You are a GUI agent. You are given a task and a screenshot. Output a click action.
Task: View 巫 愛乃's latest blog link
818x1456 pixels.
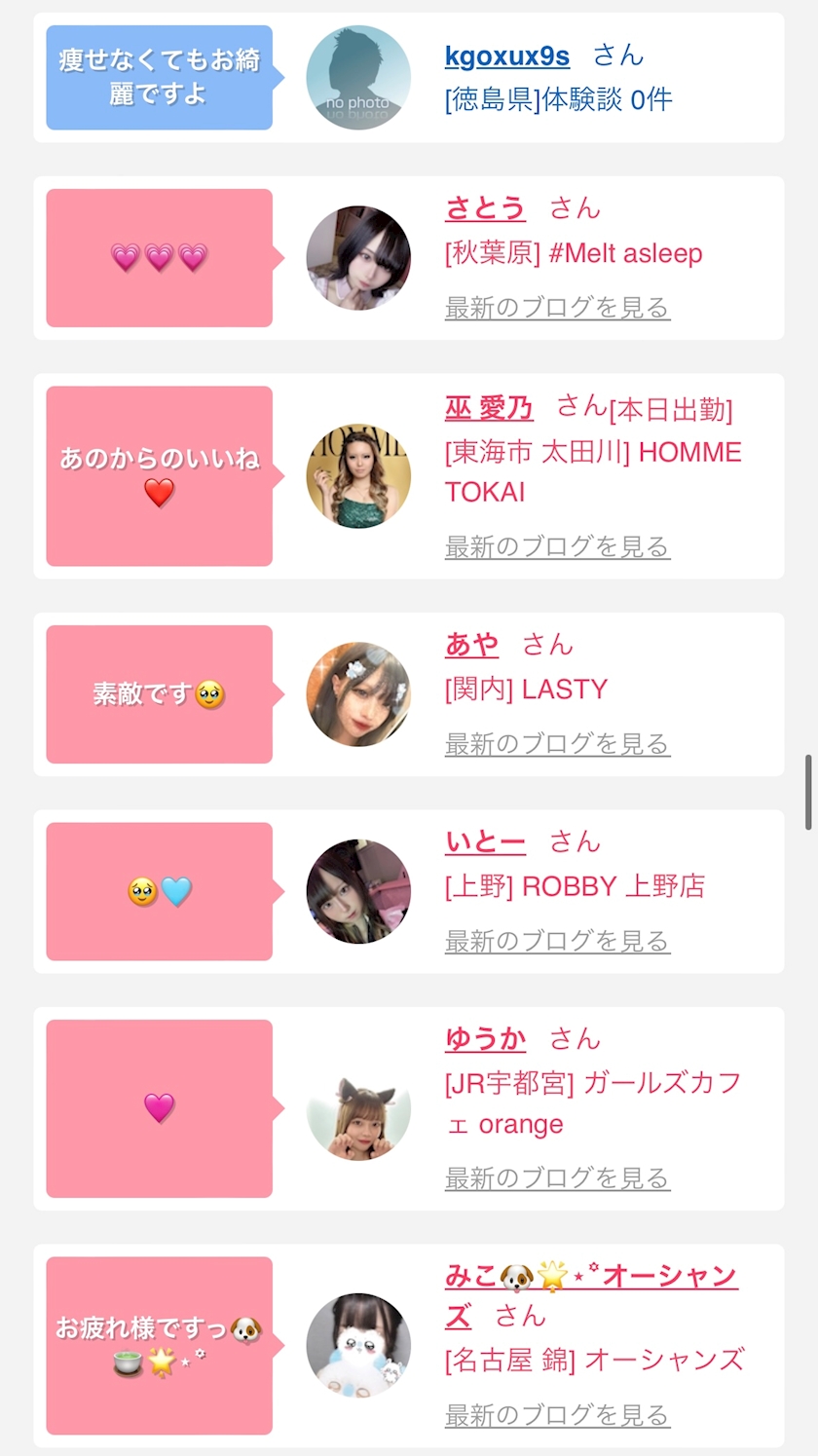(x=557, y=546)
